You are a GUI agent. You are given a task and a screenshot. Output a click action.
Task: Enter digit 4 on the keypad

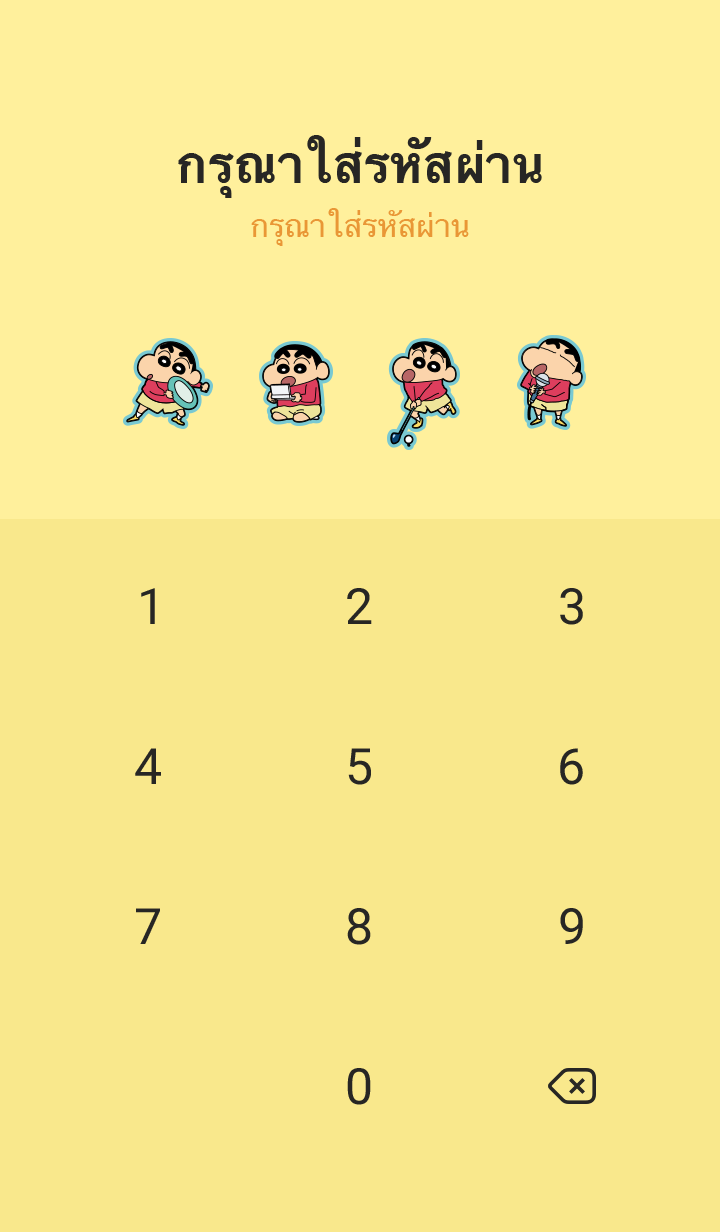(149, 767)
